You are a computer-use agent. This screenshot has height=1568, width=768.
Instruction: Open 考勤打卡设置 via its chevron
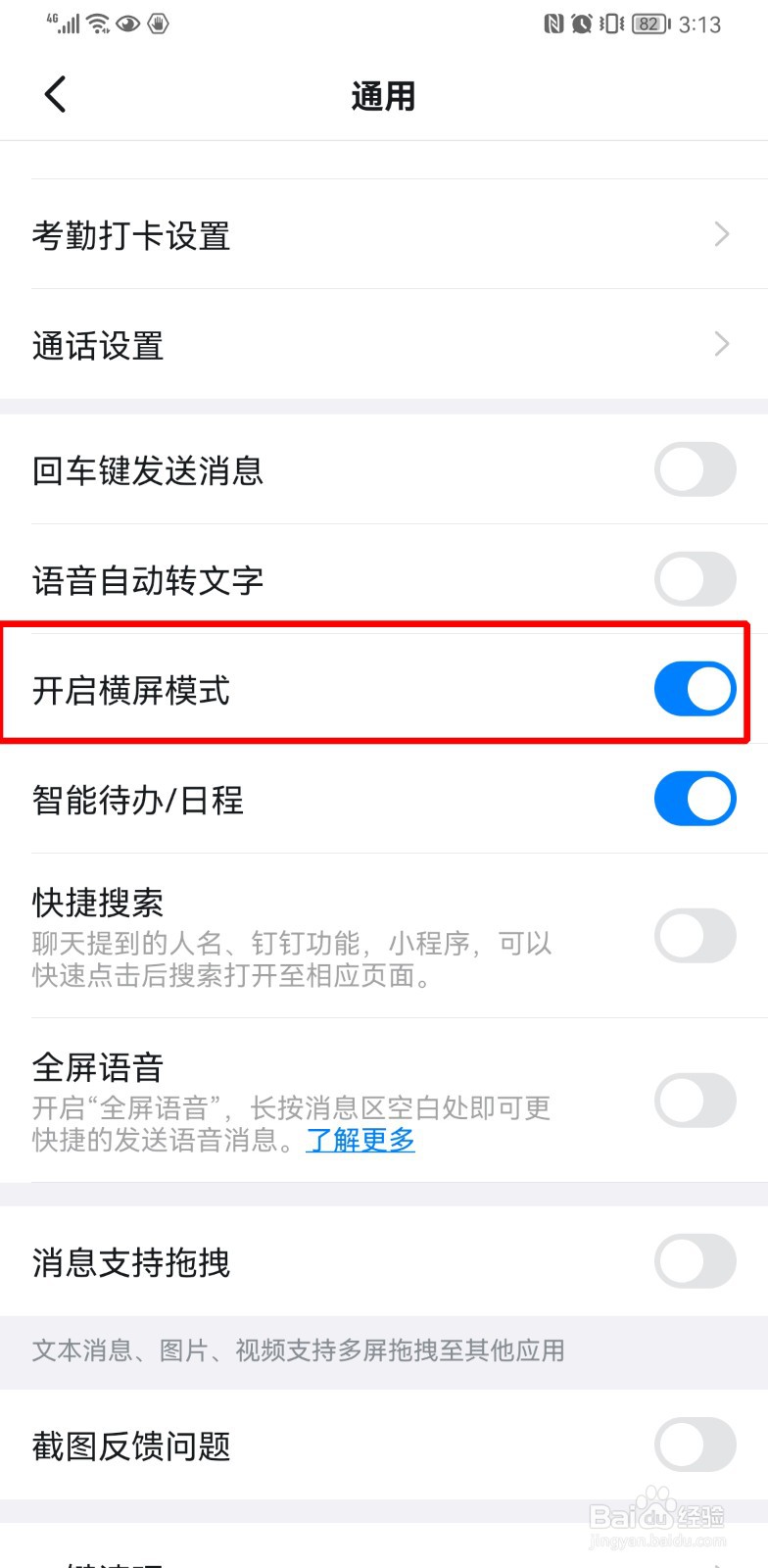click(722, 235)
